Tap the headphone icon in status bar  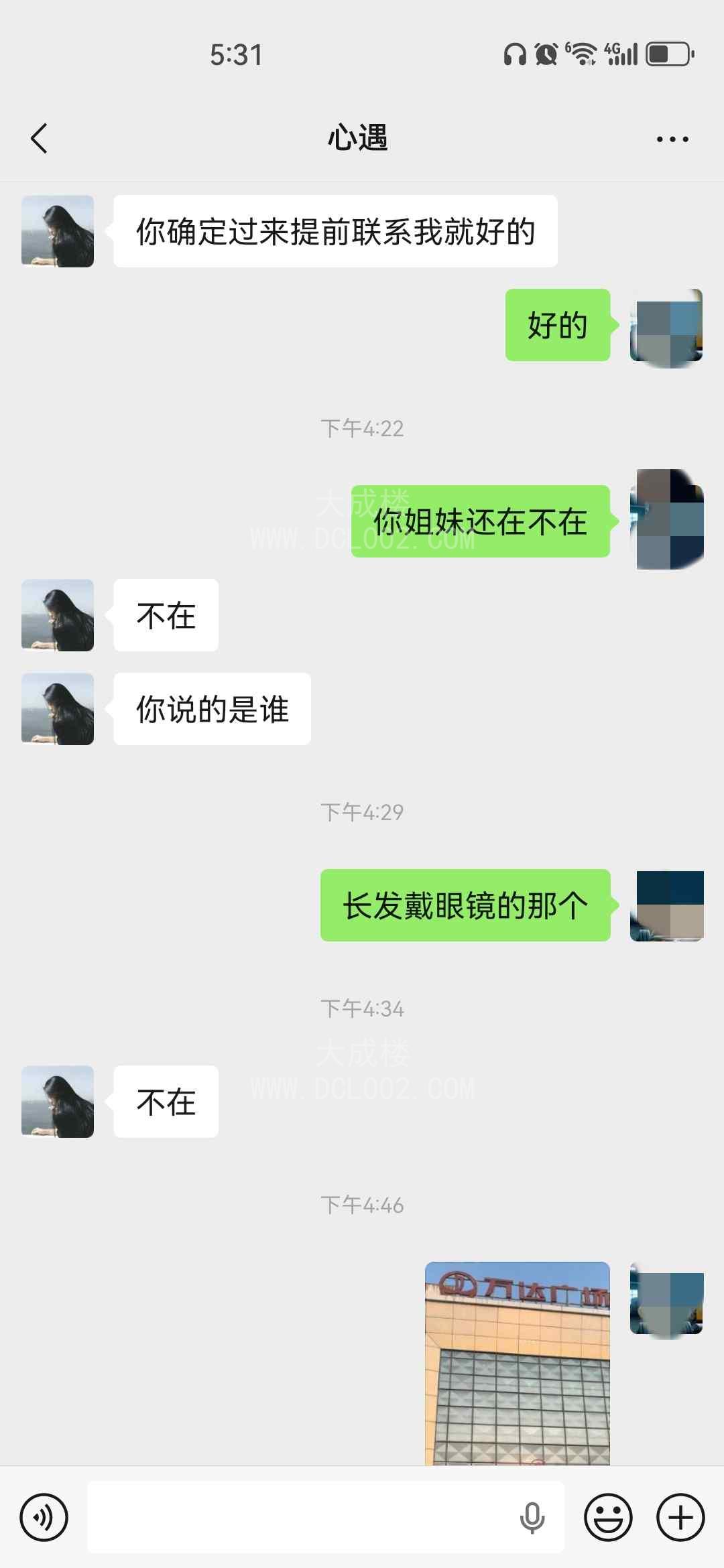coord(512,55)
